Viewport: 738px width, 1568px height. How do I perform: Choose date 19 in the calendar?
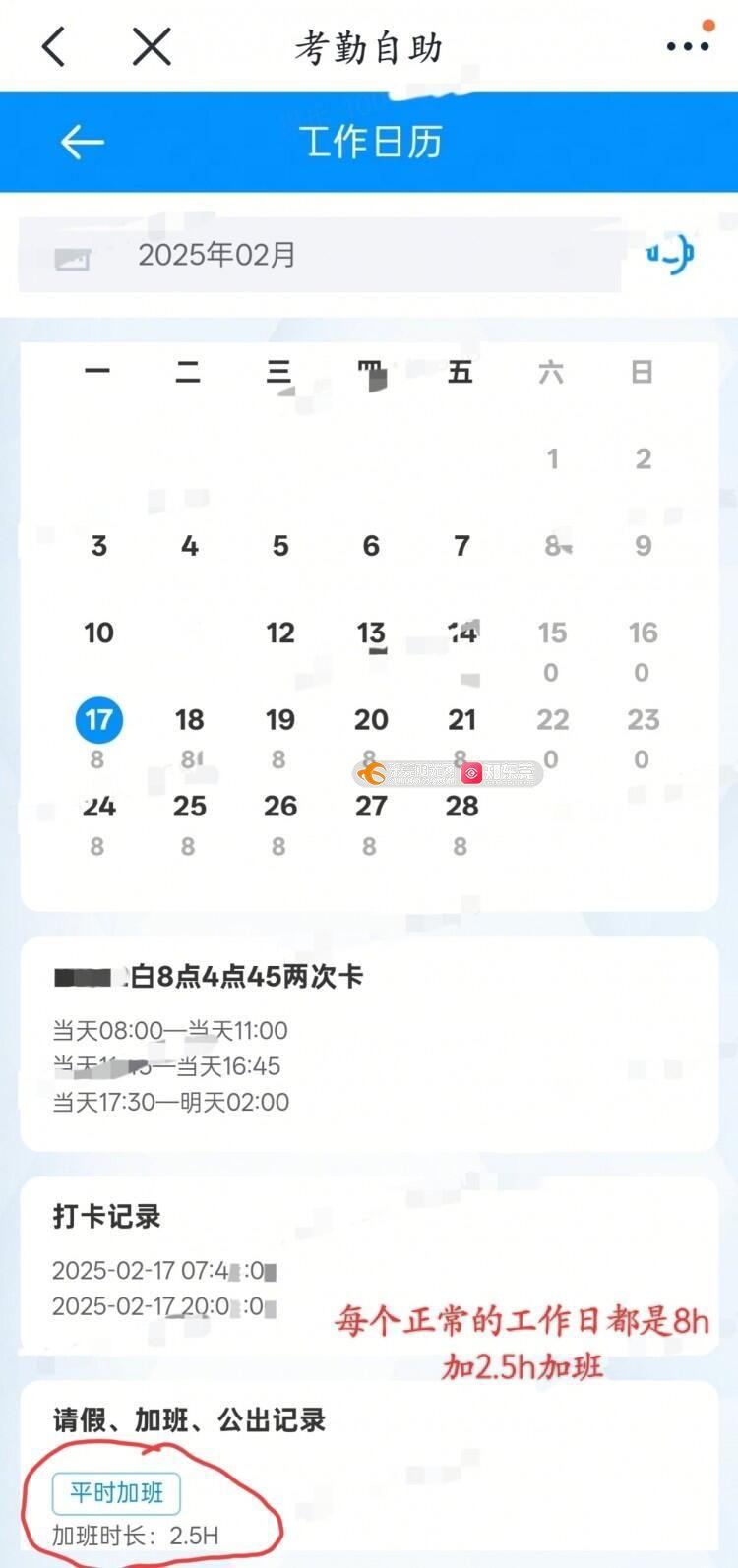pyautogui.click(x=280, y=721)
